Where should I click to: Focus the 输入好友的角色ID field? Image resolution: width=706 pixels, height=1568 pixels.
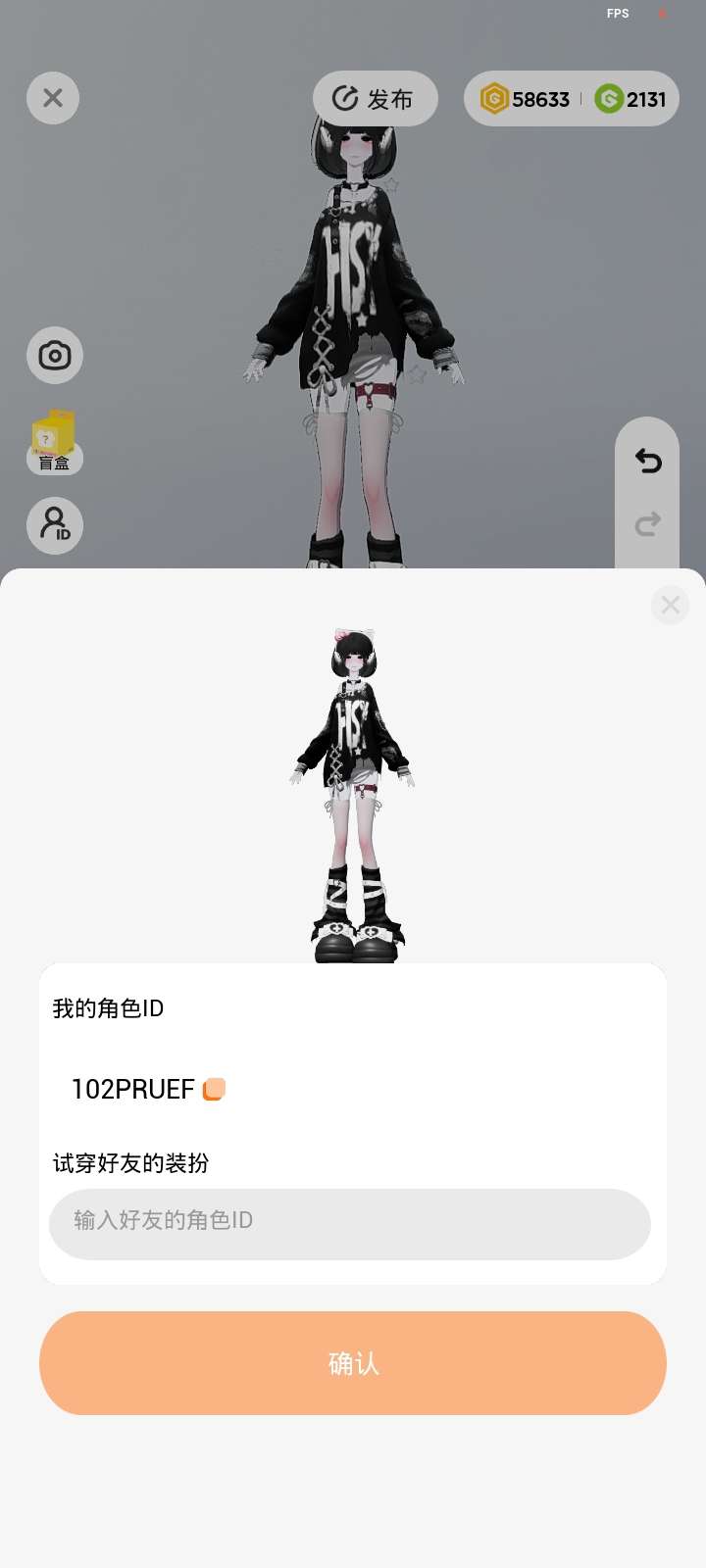click(350, 1224)
